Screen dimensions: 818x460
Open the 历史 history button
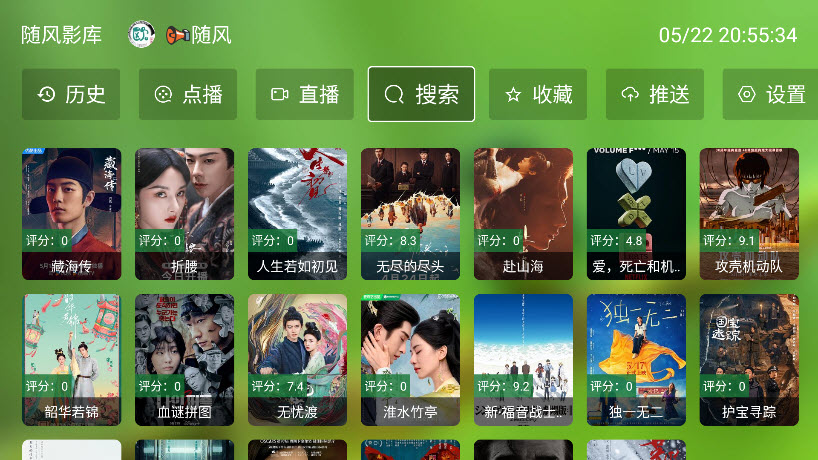(x=71, y=95)
